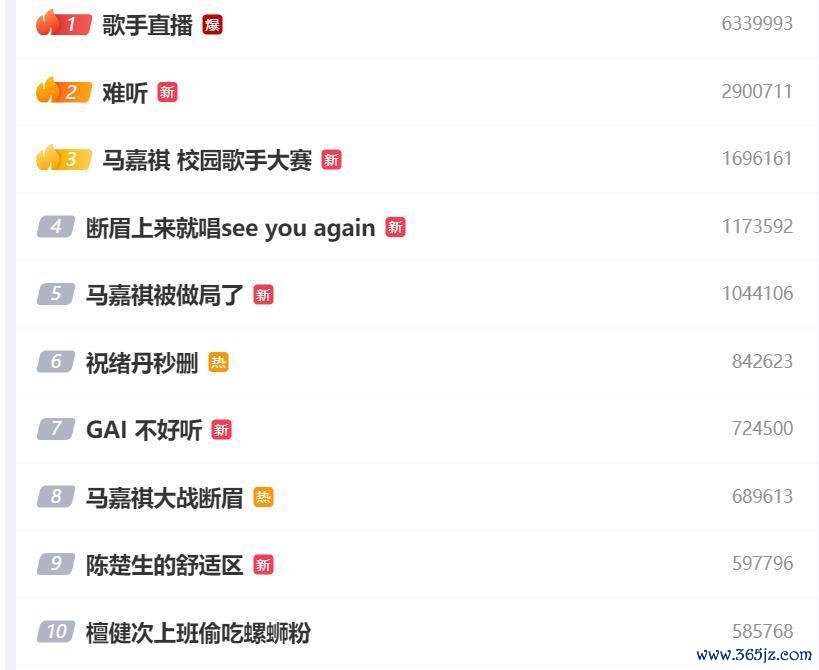Open the topic 陈楚生的舒适区
The image size is (819, 670).
point(165,565)
